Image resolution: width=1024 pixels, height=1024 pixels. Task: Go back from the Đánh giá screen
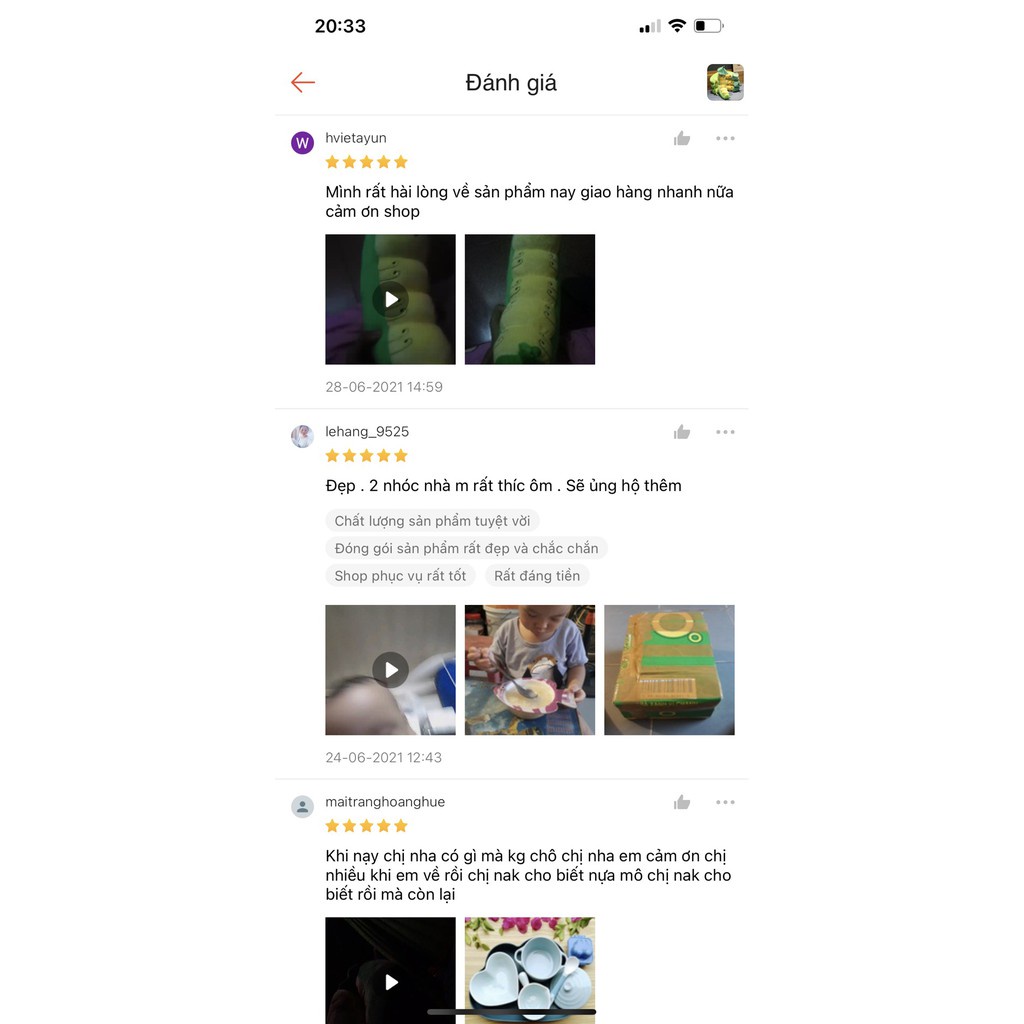tap(303, 83)
